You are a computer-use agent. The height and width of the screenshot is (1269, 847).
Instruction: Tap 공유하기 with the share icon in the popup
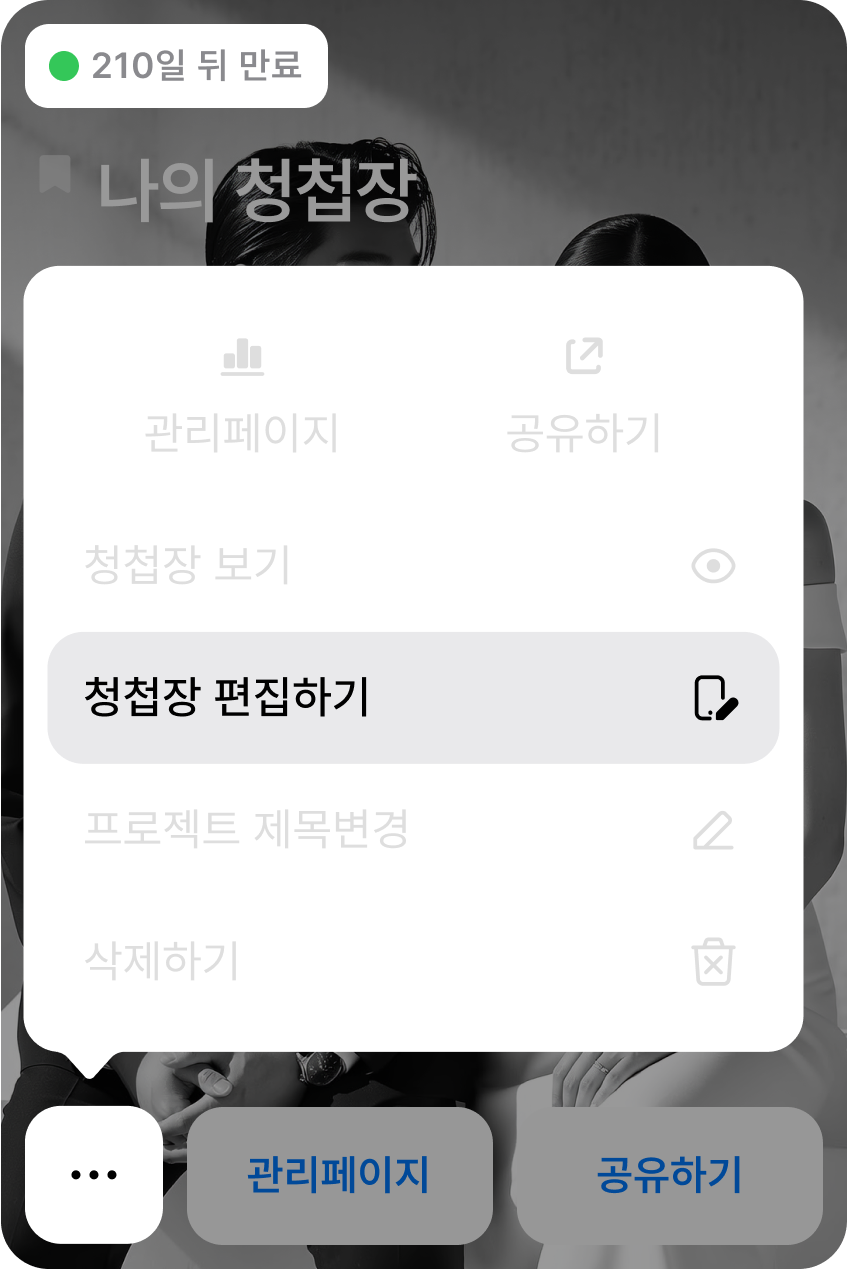[584, 396]
